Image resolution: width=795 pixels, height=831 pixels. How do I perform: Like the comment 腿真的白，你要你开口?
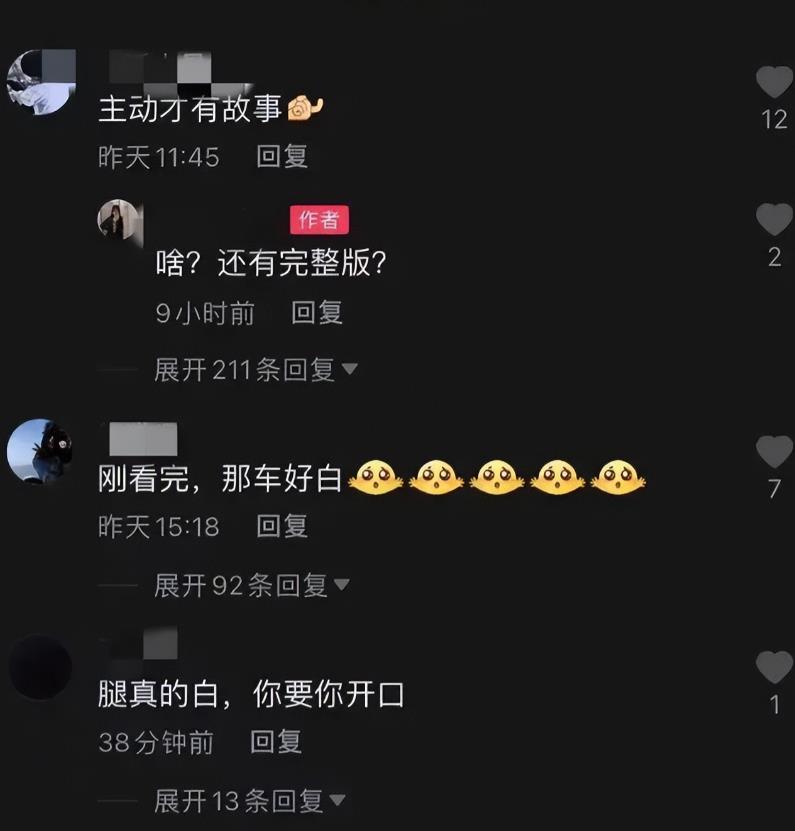[774, 667]
